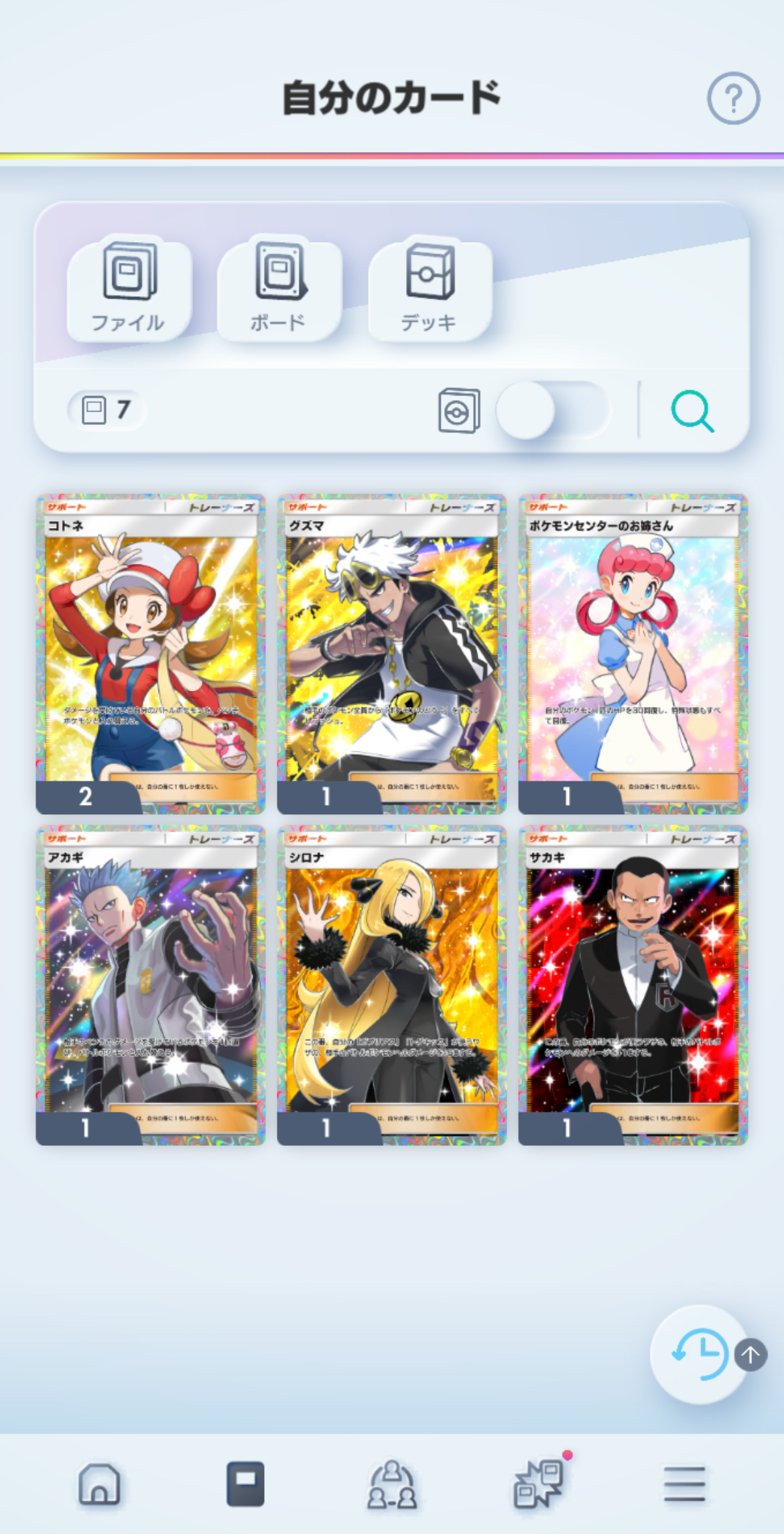The image size is (784, 1534).
Task: Open the グズマ card
Action: coord(392,654)
